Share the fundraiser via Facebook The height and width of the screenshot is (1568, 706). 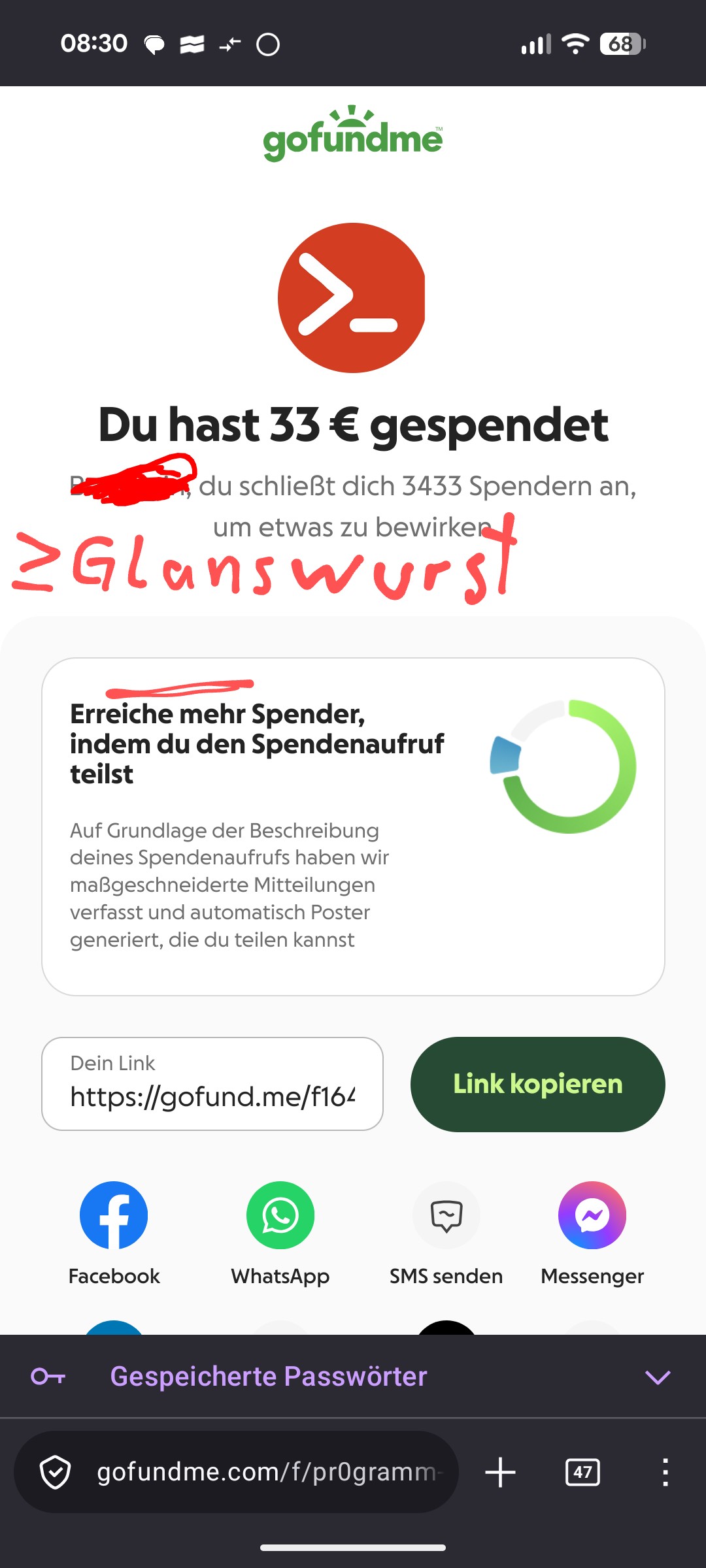[x=114, y=1216]
